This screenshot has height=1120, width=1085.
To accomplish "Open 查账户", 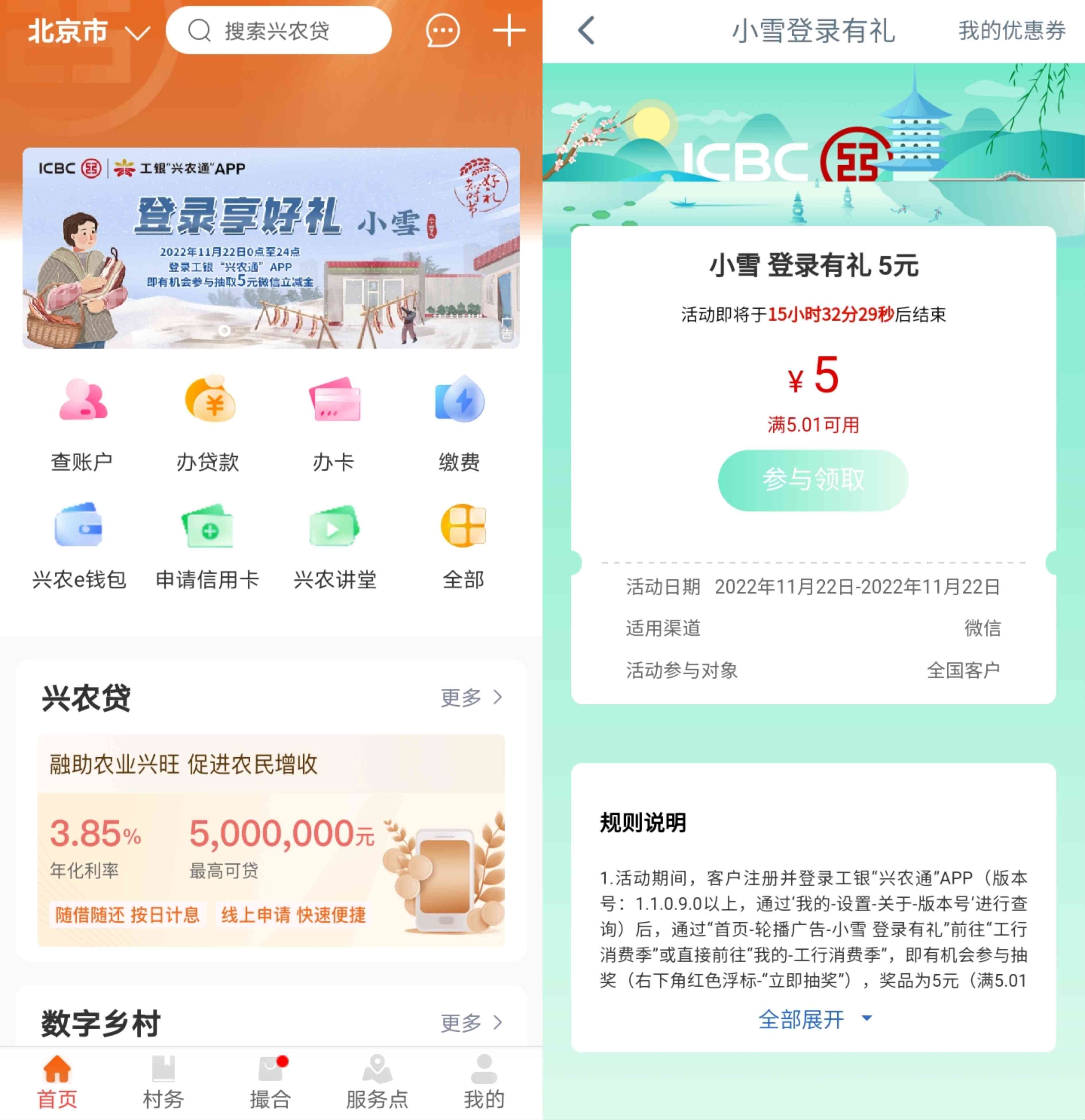I will (x=82, y=423).
